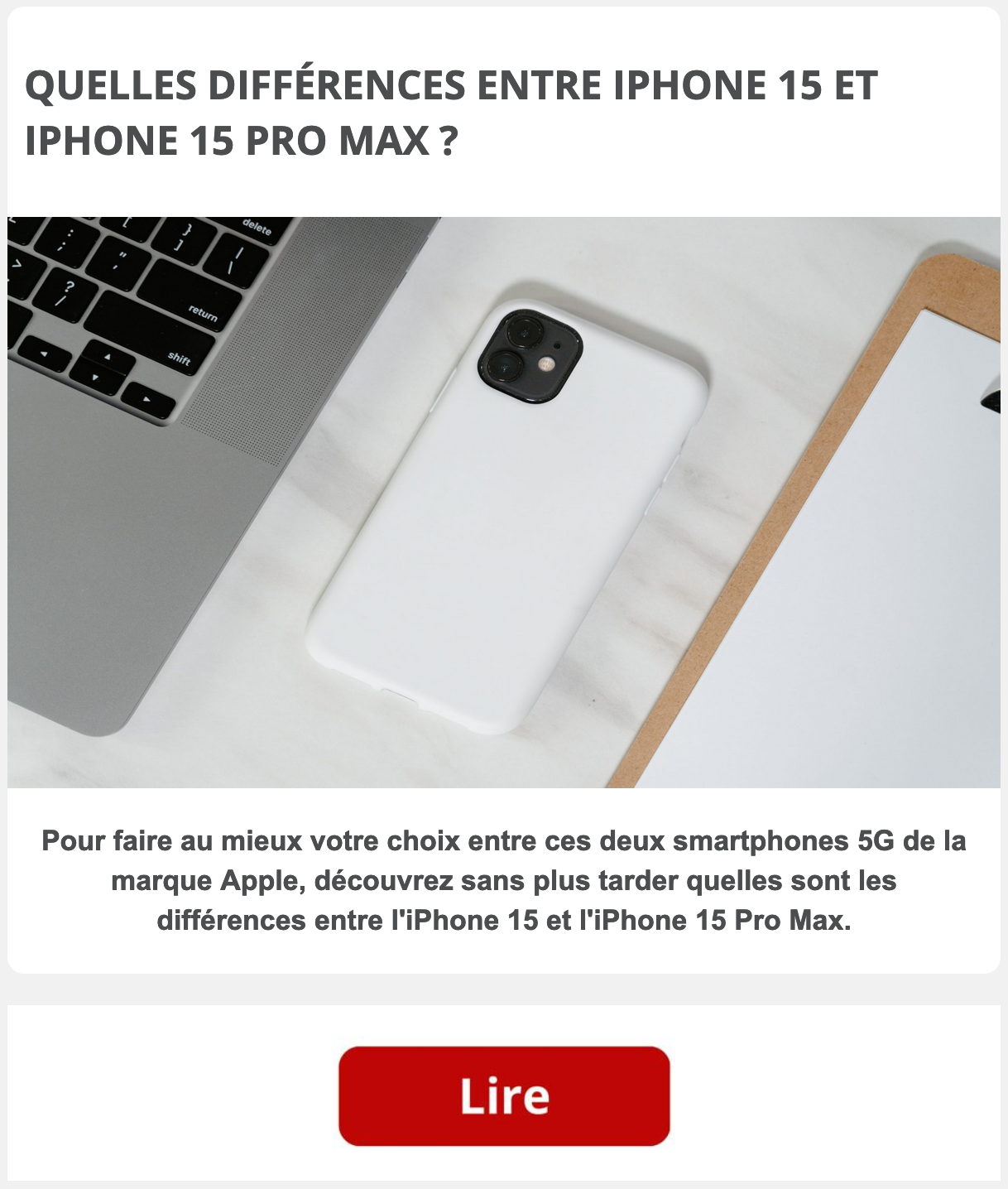Screen dimensions: 1008x1189
Task: Tap the red Lire button
Action: (x=503, y=1095)
